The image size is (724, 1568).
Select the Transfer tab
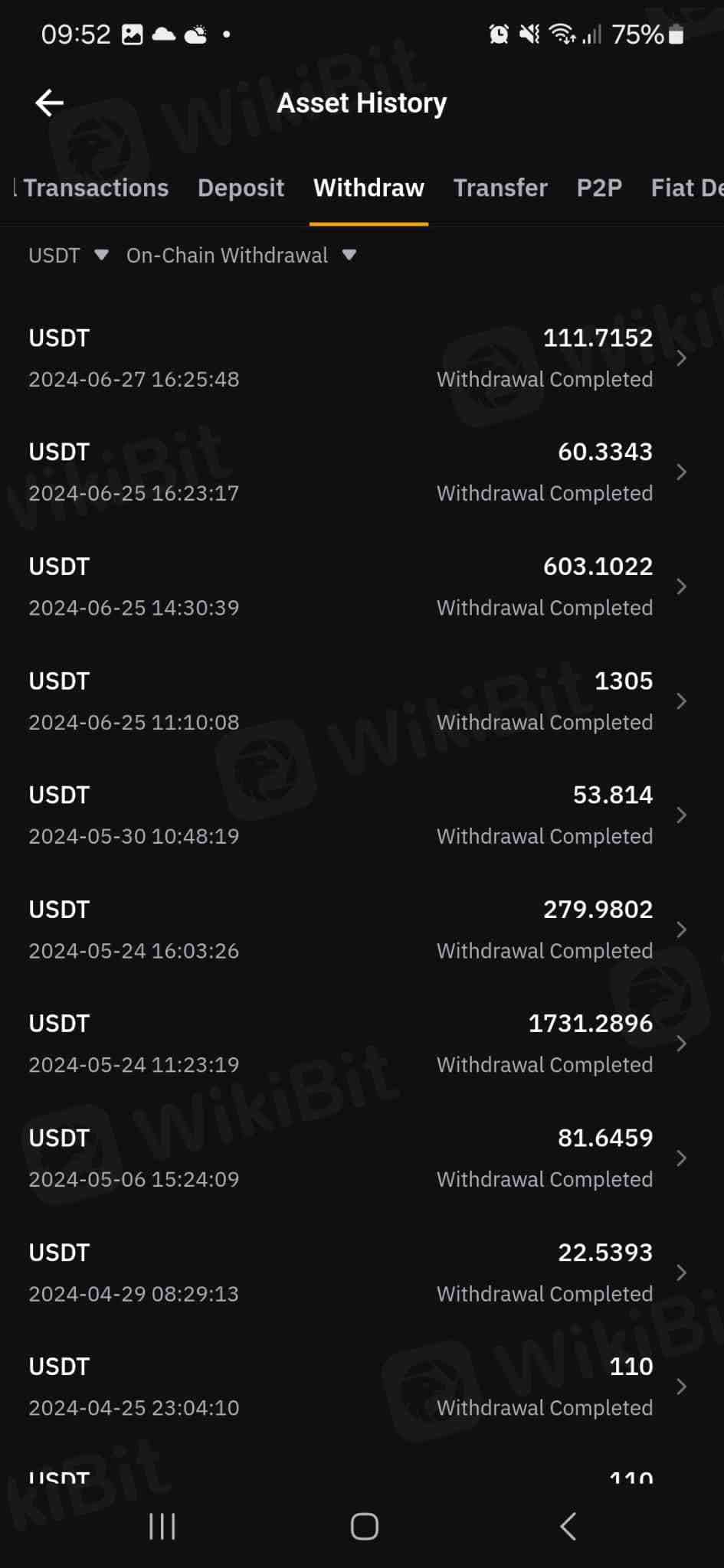coord(500,188)
